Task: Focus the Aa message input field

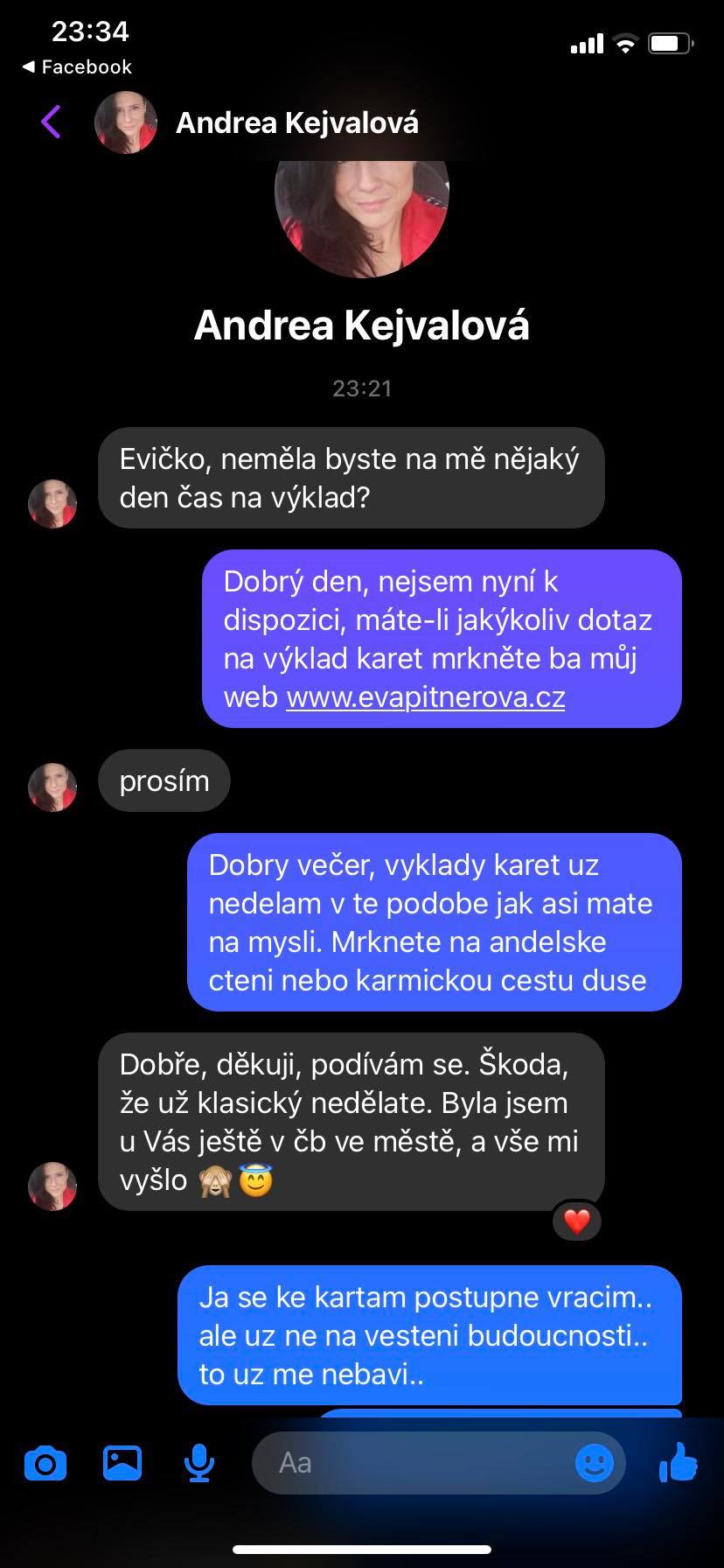Action: tap(420, 1463)
